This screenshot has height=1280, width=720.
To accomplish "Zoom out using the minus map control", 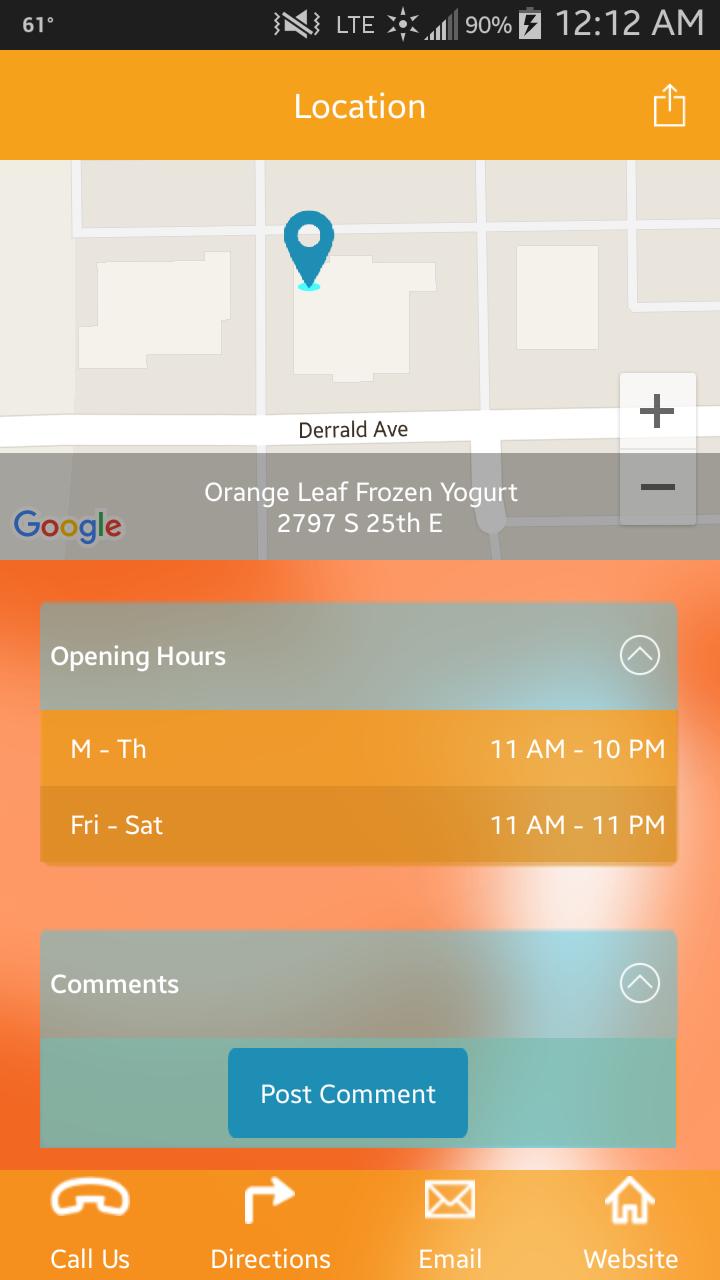I will coord(657,487).
